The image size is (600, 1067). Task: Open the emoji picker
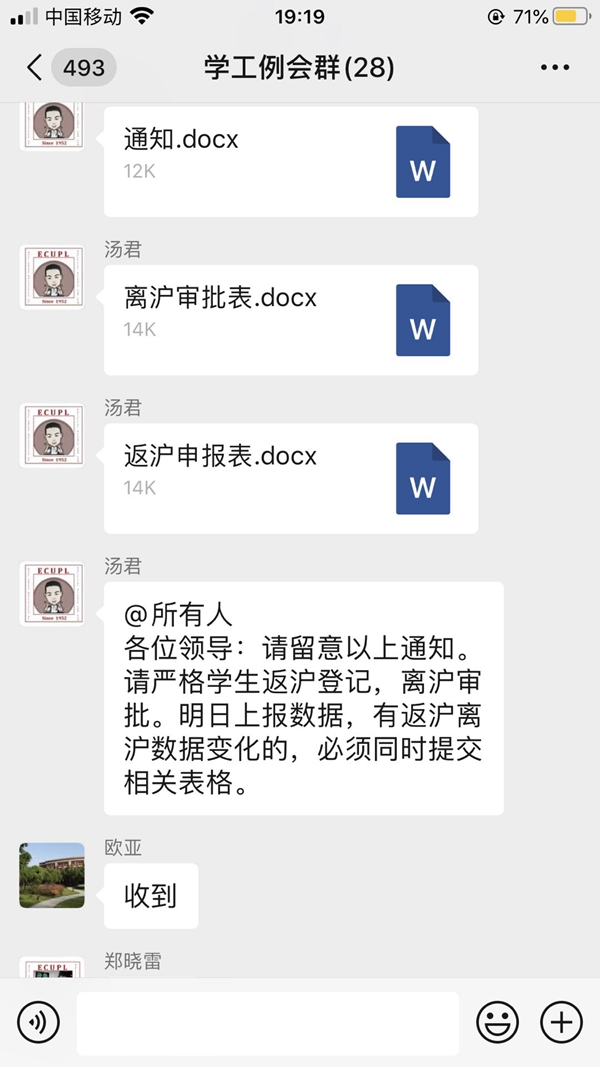click(x=497, y=1022)
